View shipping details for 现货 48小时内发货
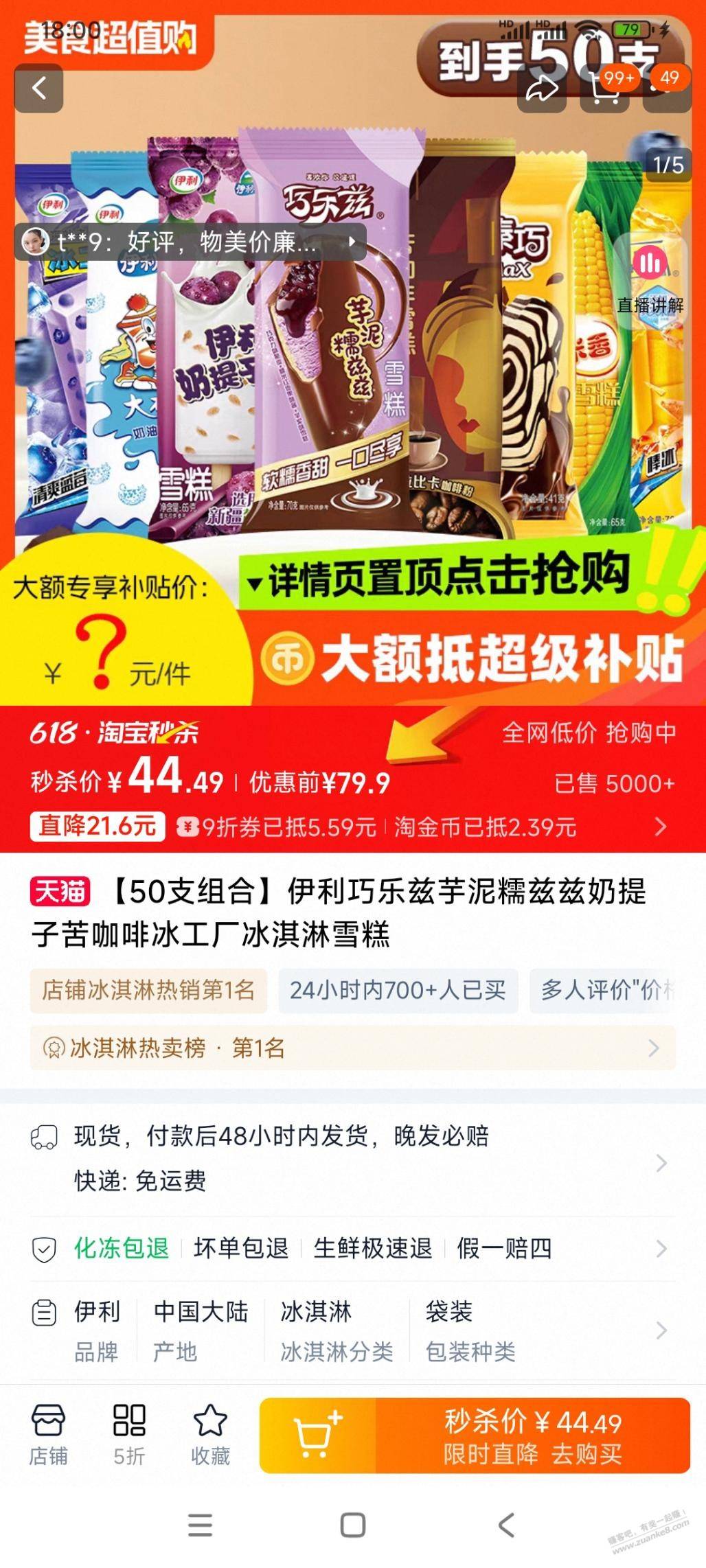This screenshot has width=706, height=1568. (352, 1159)
